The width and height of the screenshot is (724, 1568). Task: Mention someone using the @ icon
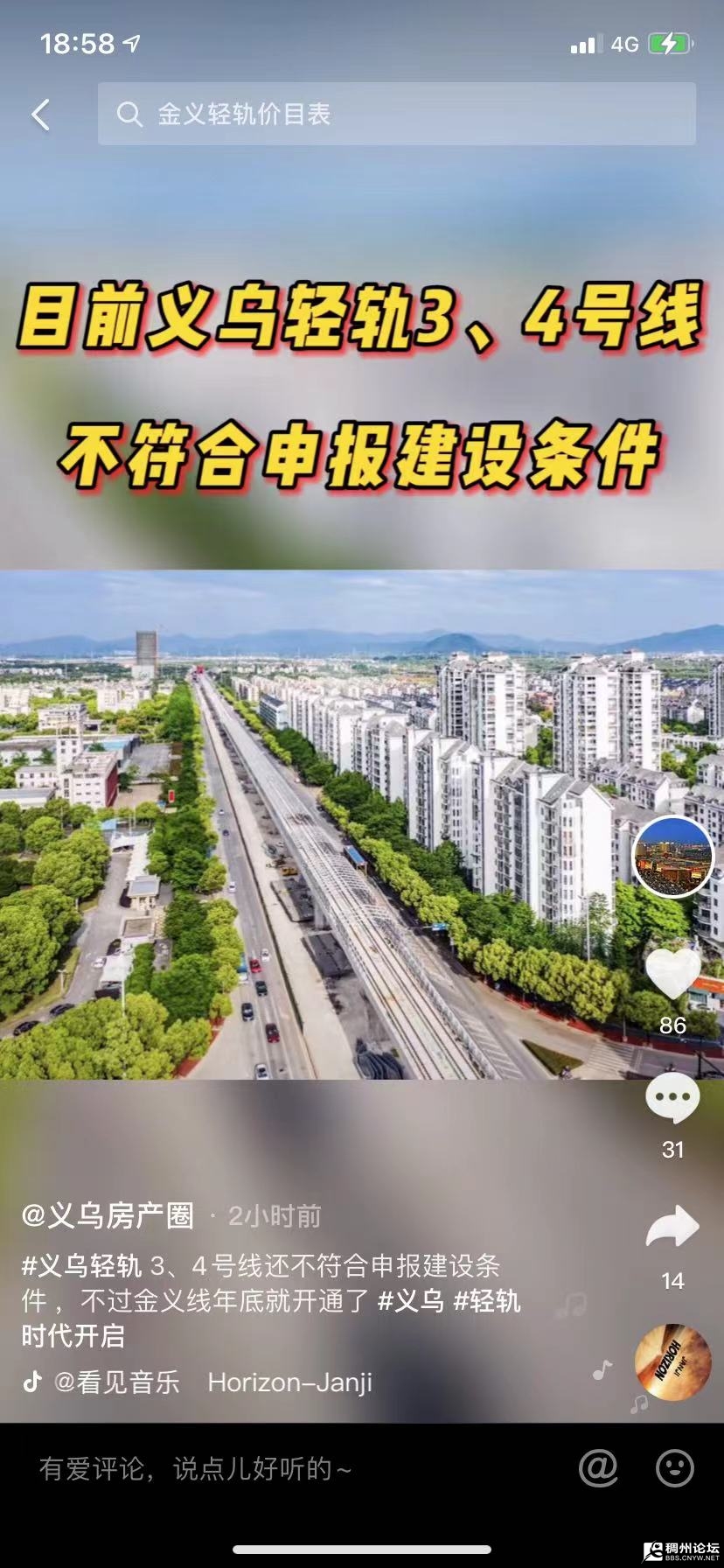pos(599,1468)
